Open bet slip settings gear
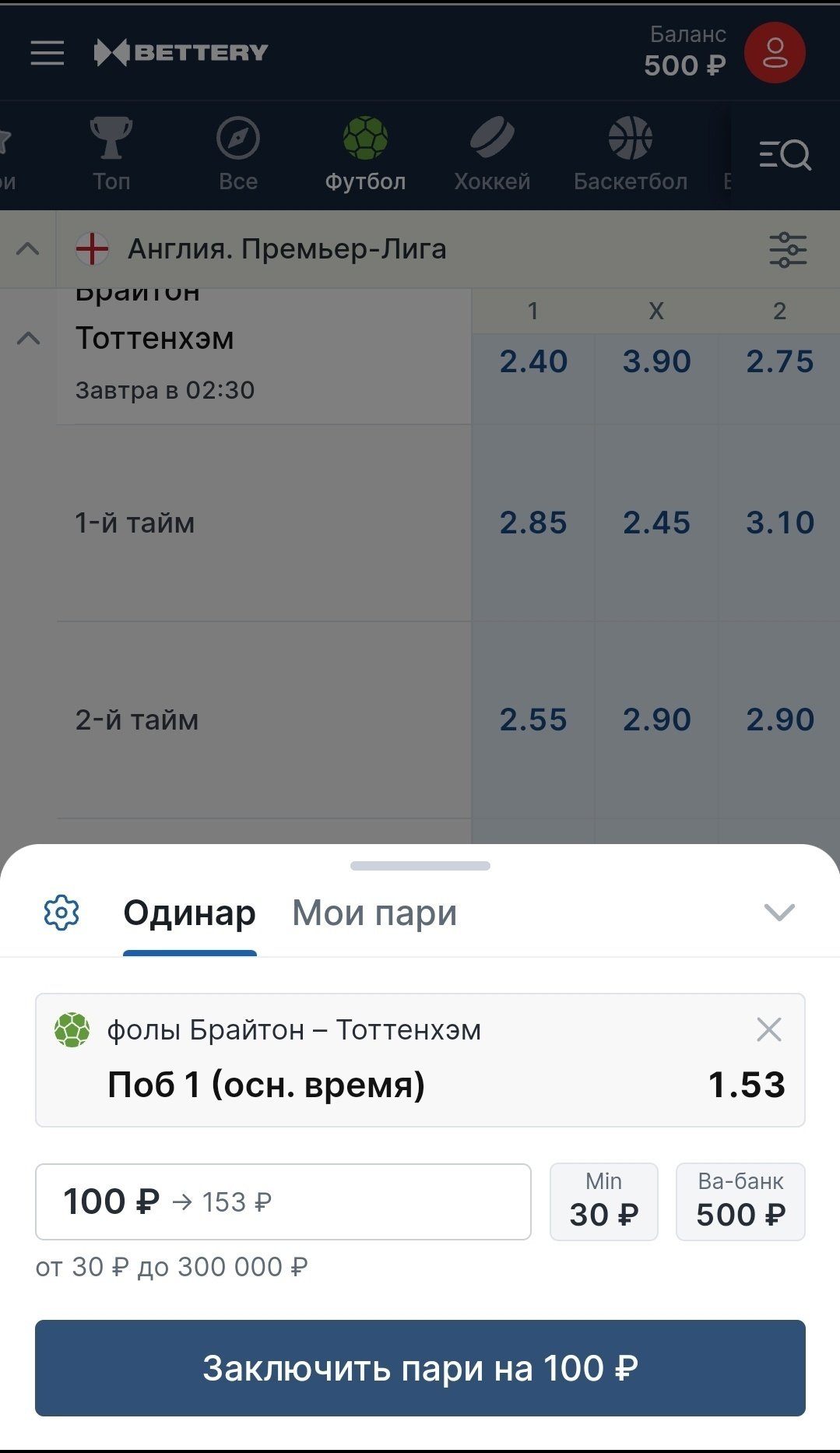The width and height of the screenshot is (840, 1453). click(x=62, y=913)
